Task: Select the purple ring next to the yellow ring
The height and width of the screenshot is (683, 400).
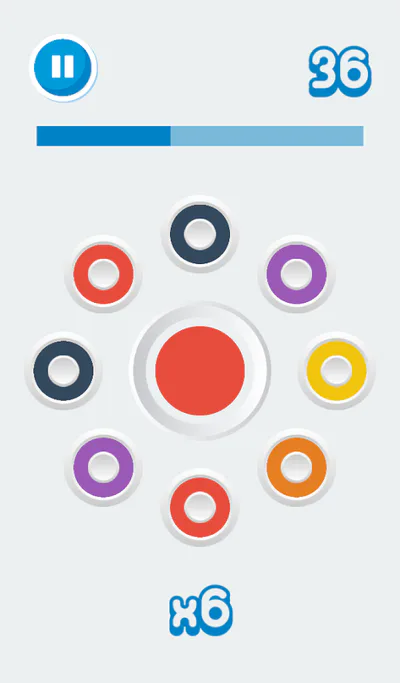Action: 297,274
